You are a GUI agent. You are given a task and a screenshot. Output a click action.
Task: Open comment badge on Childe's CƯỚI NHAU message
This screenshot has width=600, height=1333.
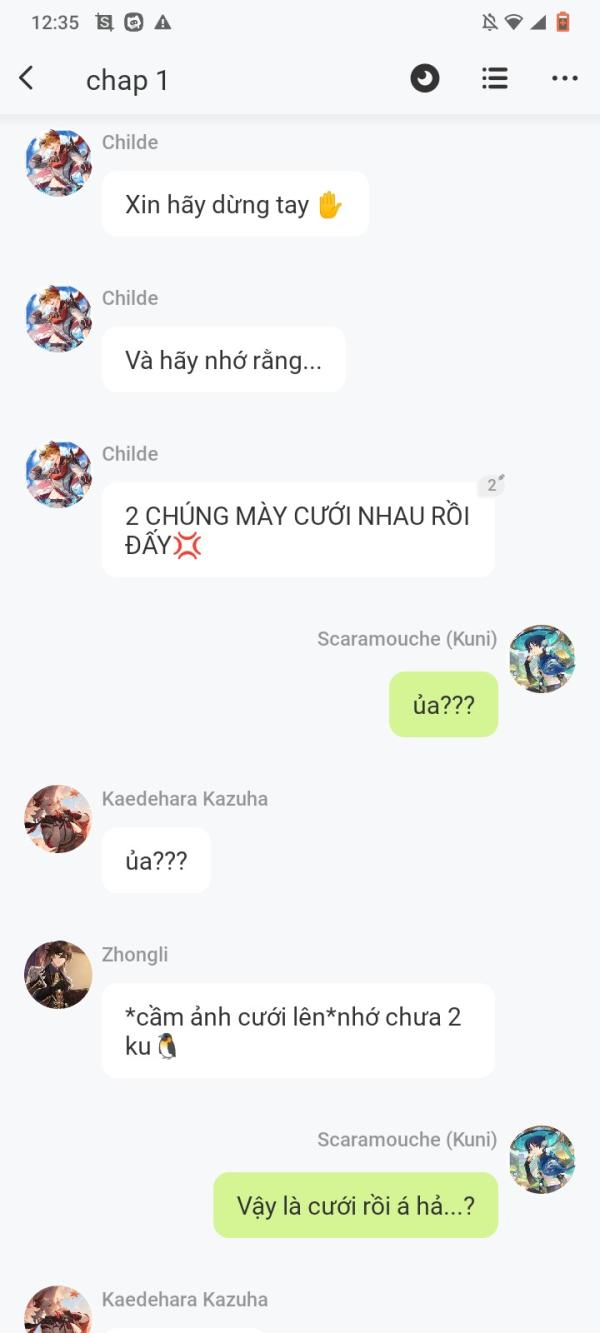point(490,485)
